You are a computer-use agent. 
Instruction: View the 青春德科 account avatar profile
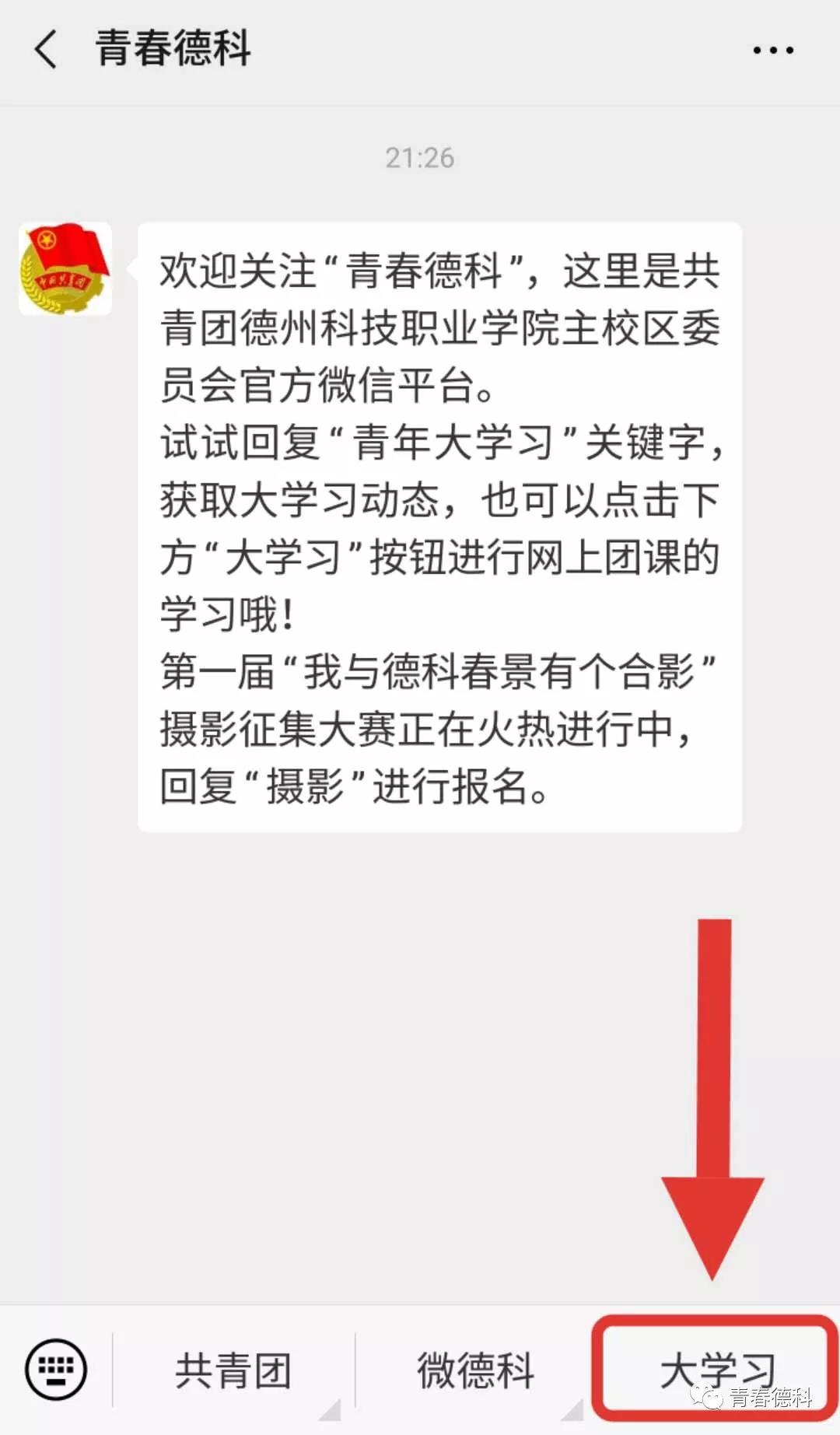pos(65,269)
